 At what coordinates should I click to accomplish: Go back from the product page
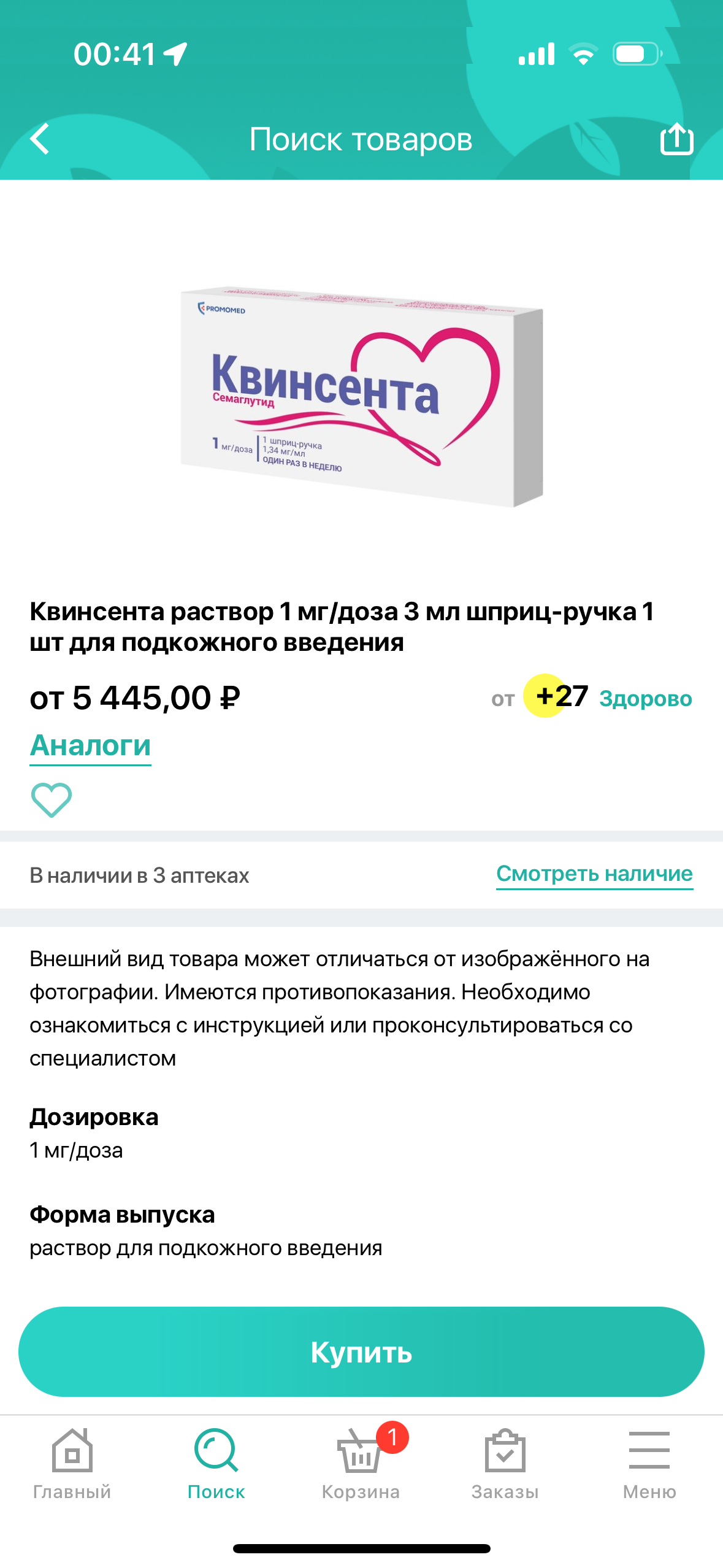[x=40, y=139]
